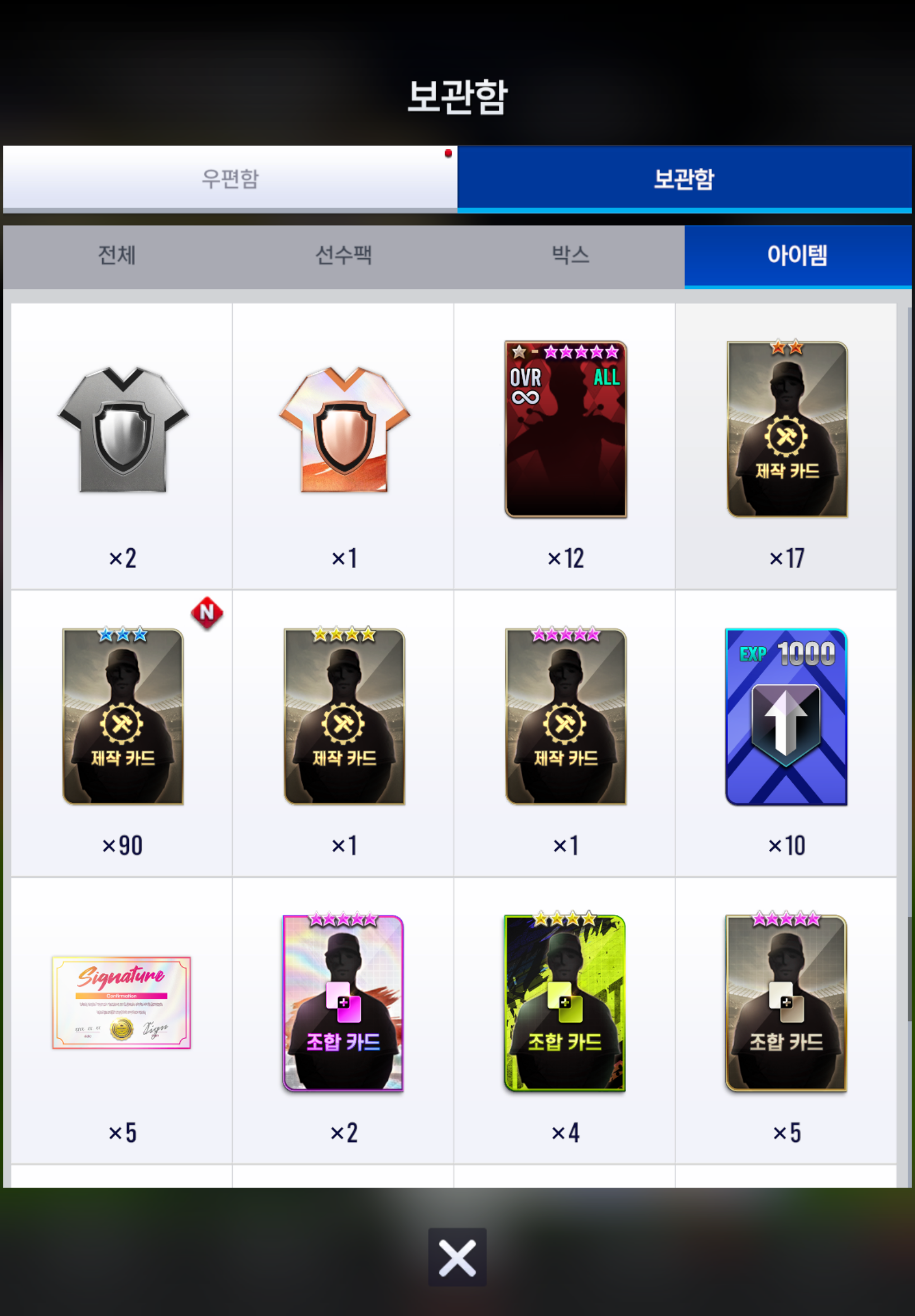Viewport: 915px width, 1316px height.
Task: Select the 보관함 tab
Action: pyautogui.click(x=684, y=178)
